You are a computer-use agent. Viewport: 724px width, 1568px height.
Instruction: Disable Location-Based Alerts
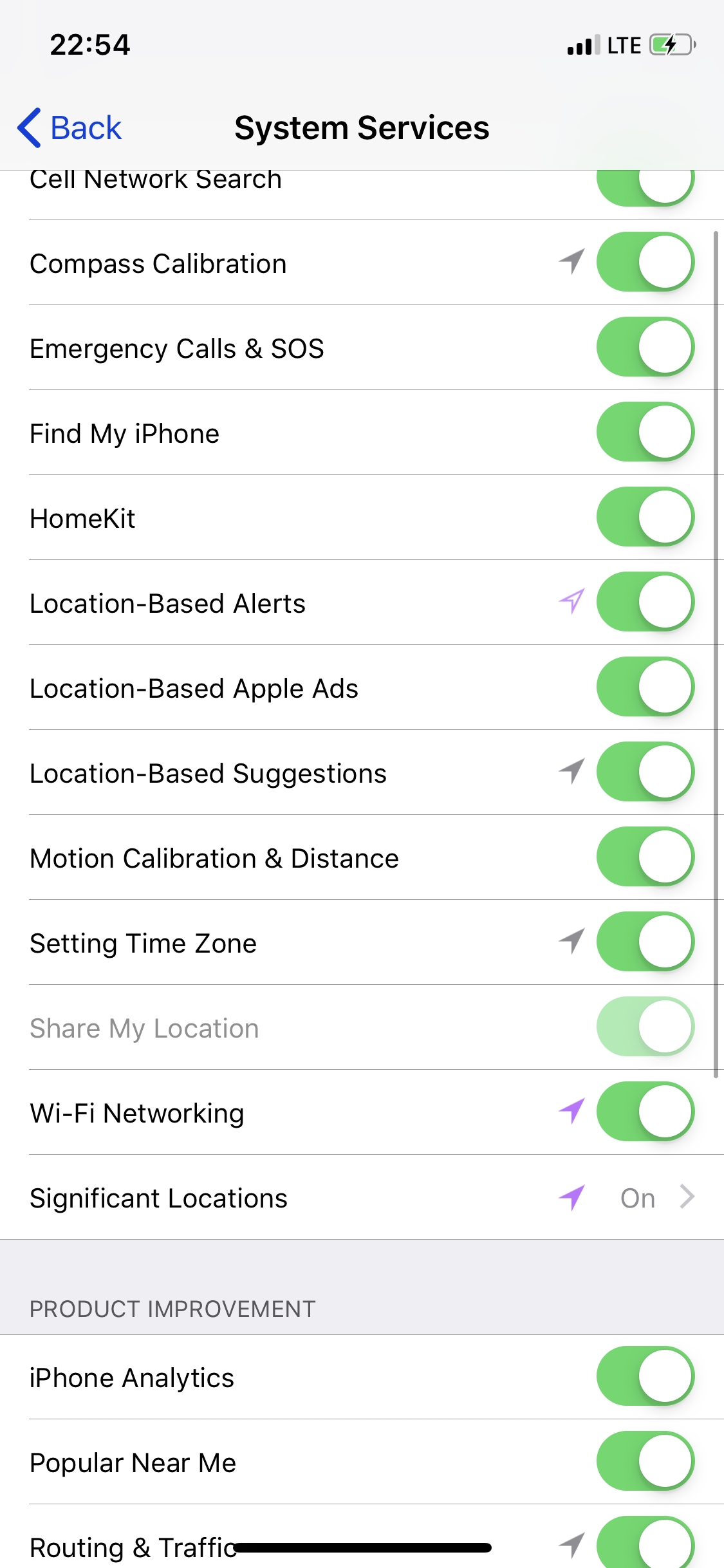pyautogui.click(x=645, y=602)
